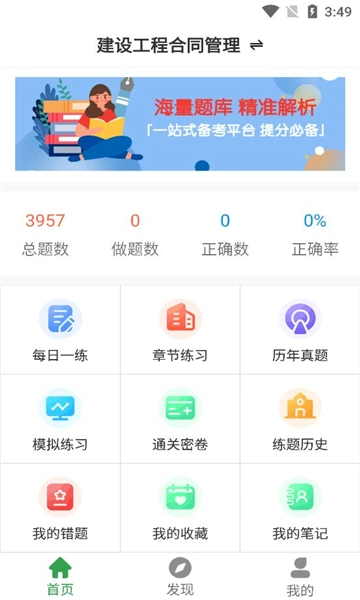Open 我的错题 wrong questions

60,508
